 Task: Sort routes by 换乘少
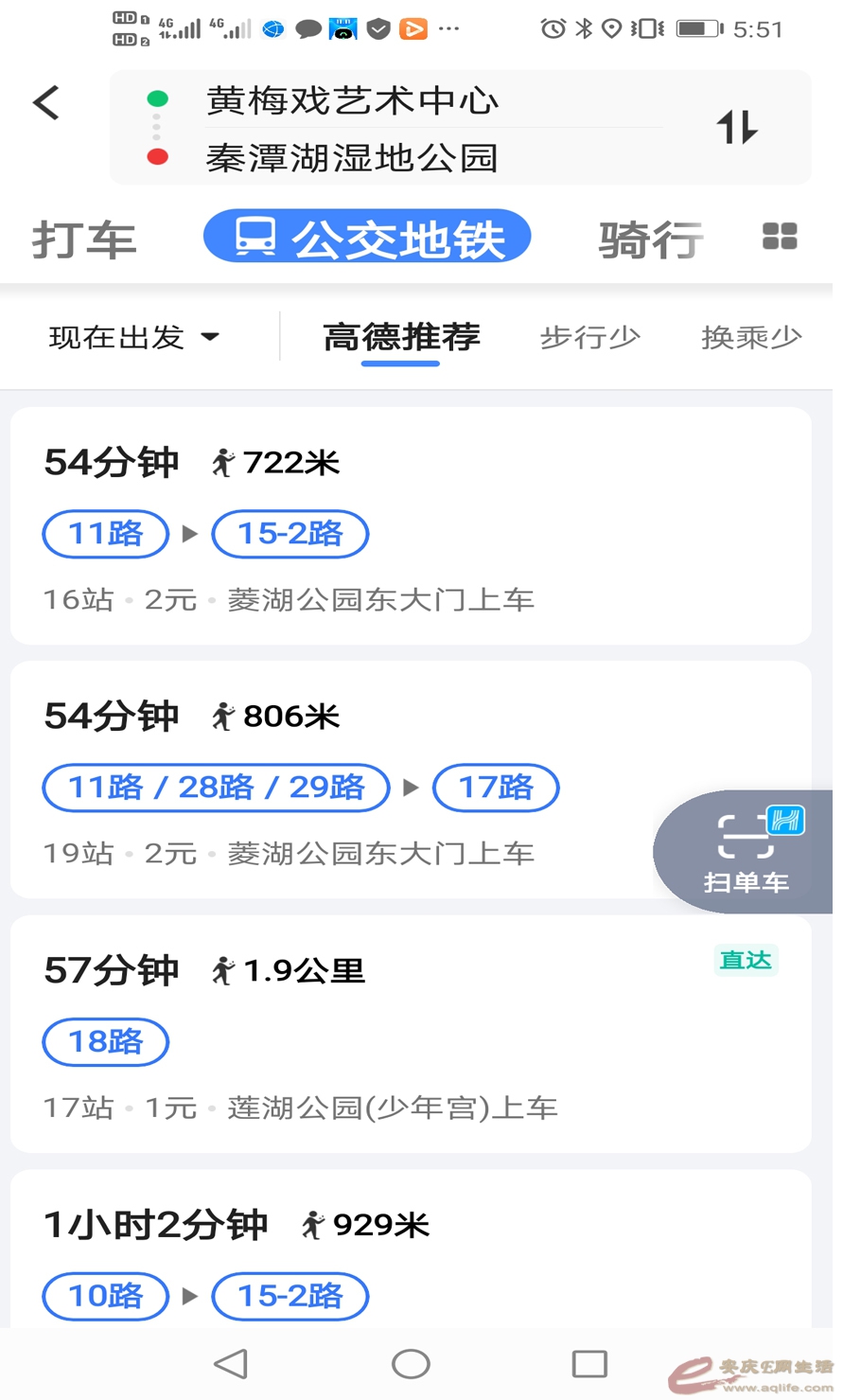point(751,338)
